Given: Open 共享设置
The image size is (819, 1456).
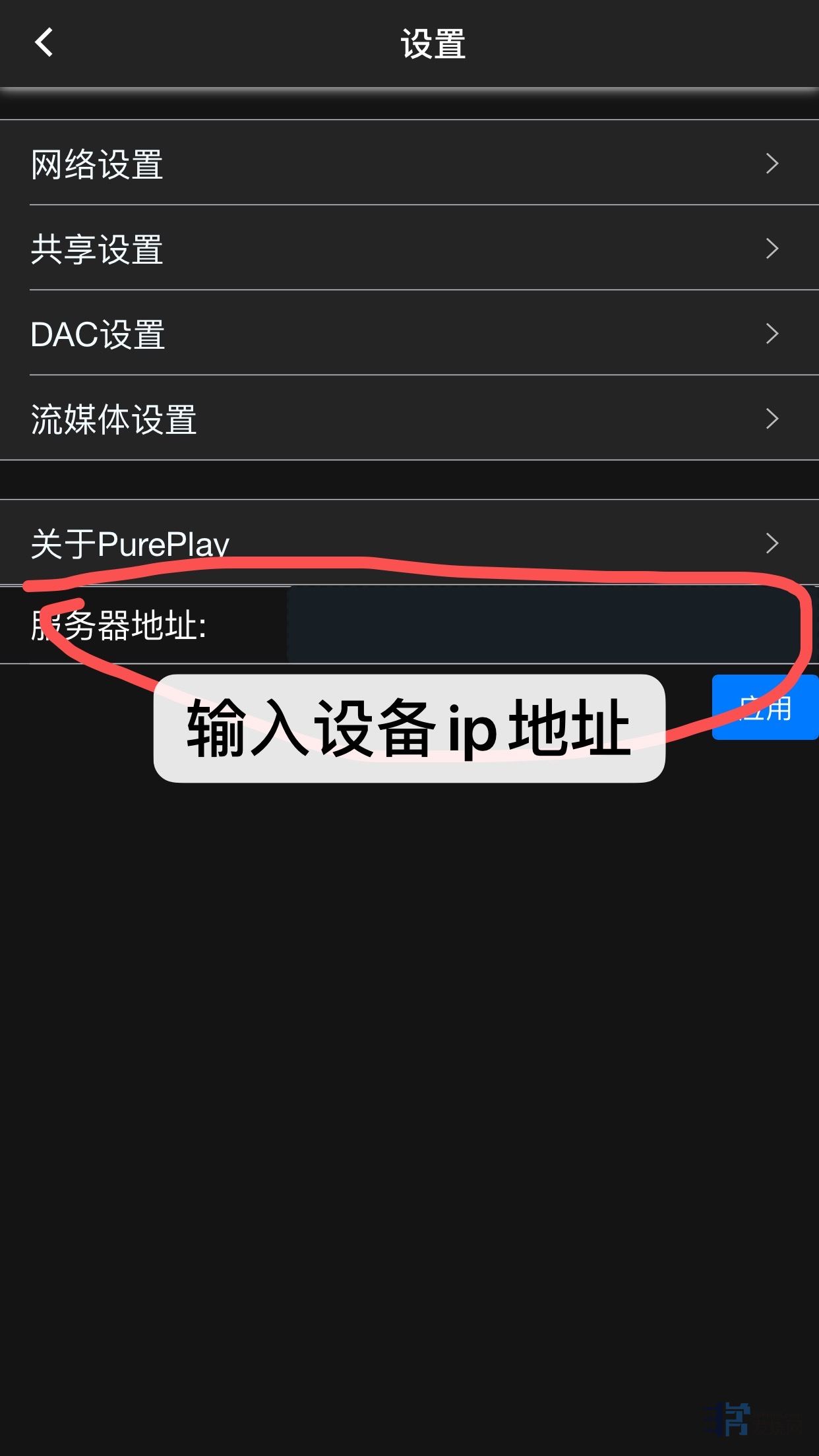Looking at the screenshot, I should (x=409, y=249).
